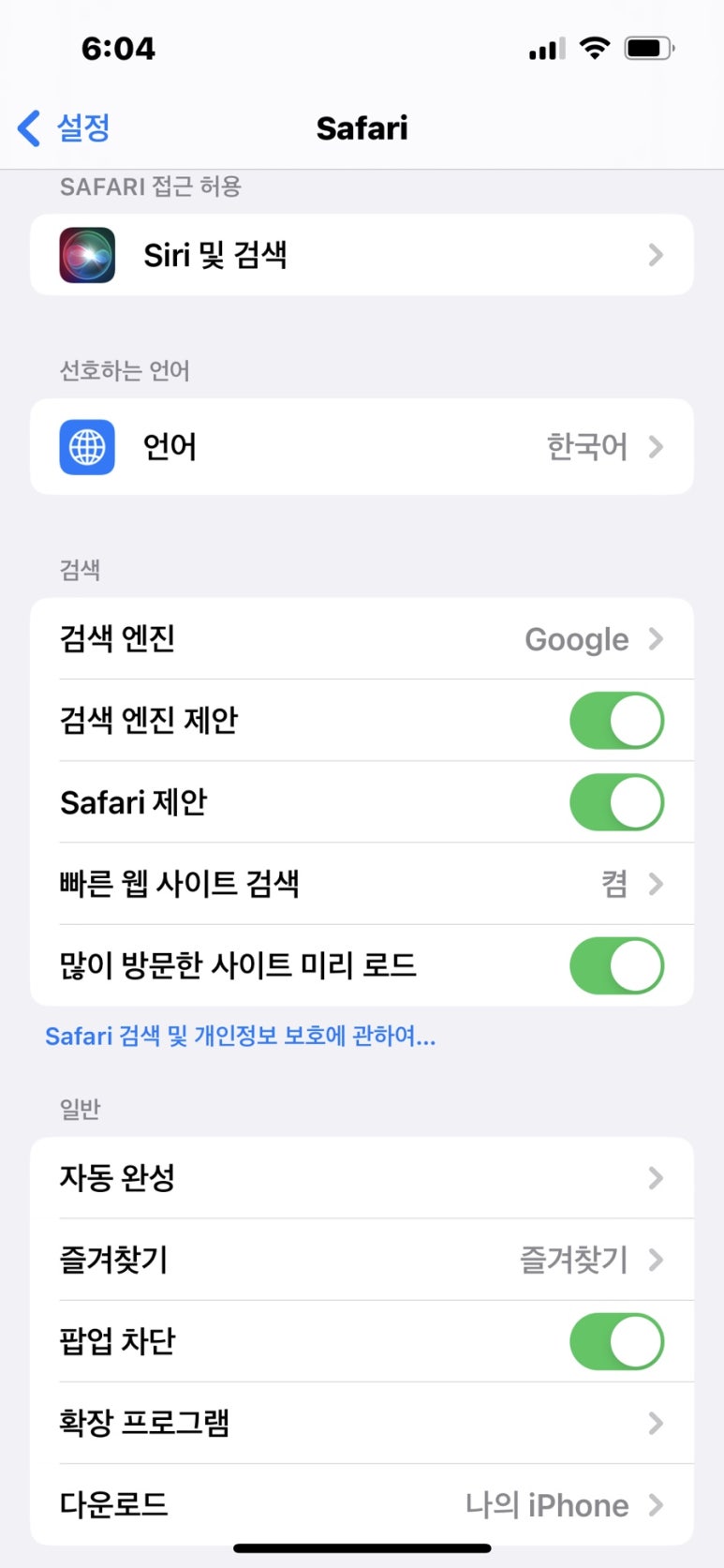This screenshot has height=1568, width=724.
Task: Open the 즐겨찾기 setting row
Action: (x=362, y=1260)
